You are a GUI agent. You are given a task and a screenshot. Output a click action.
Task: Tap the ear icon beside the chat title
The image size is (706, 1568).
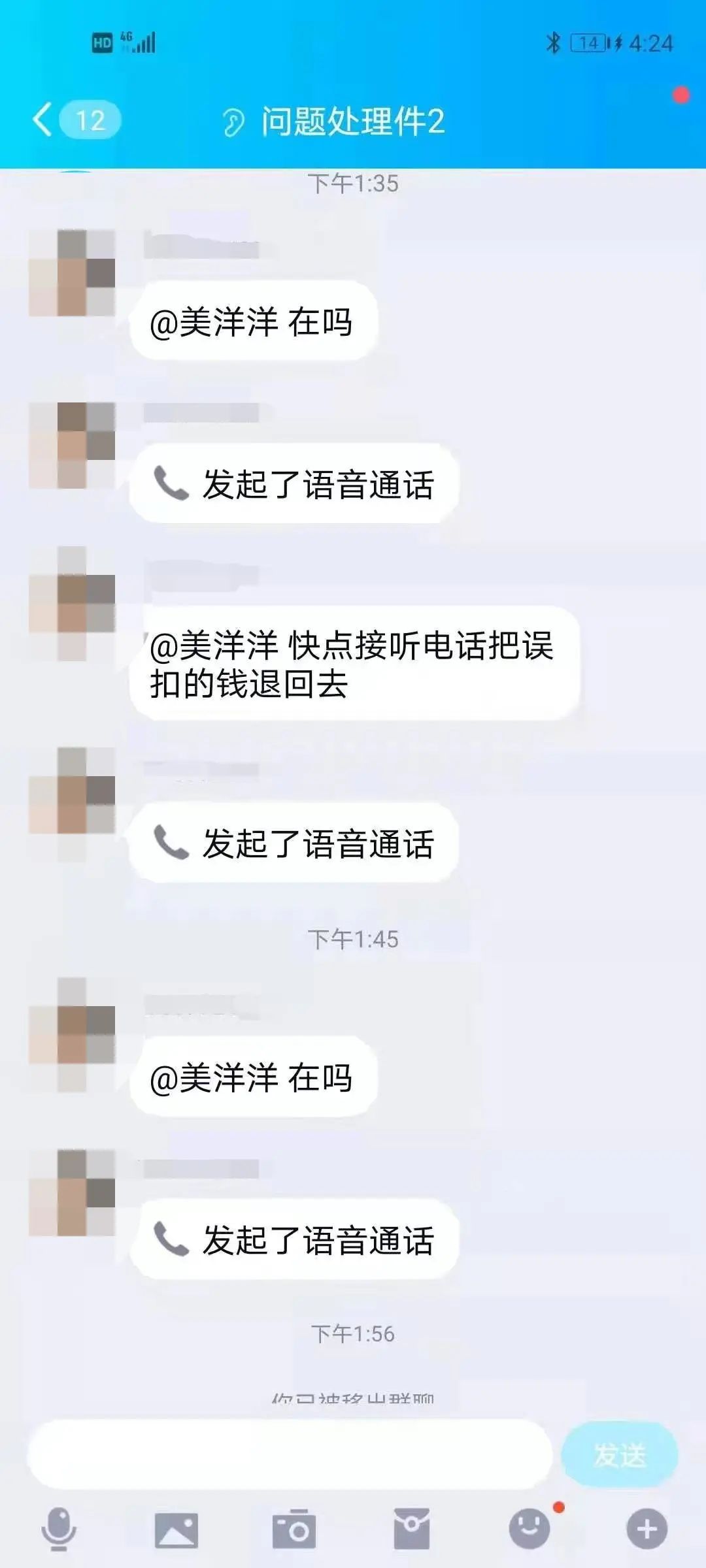pyautogui.click(x=233, y=122)
